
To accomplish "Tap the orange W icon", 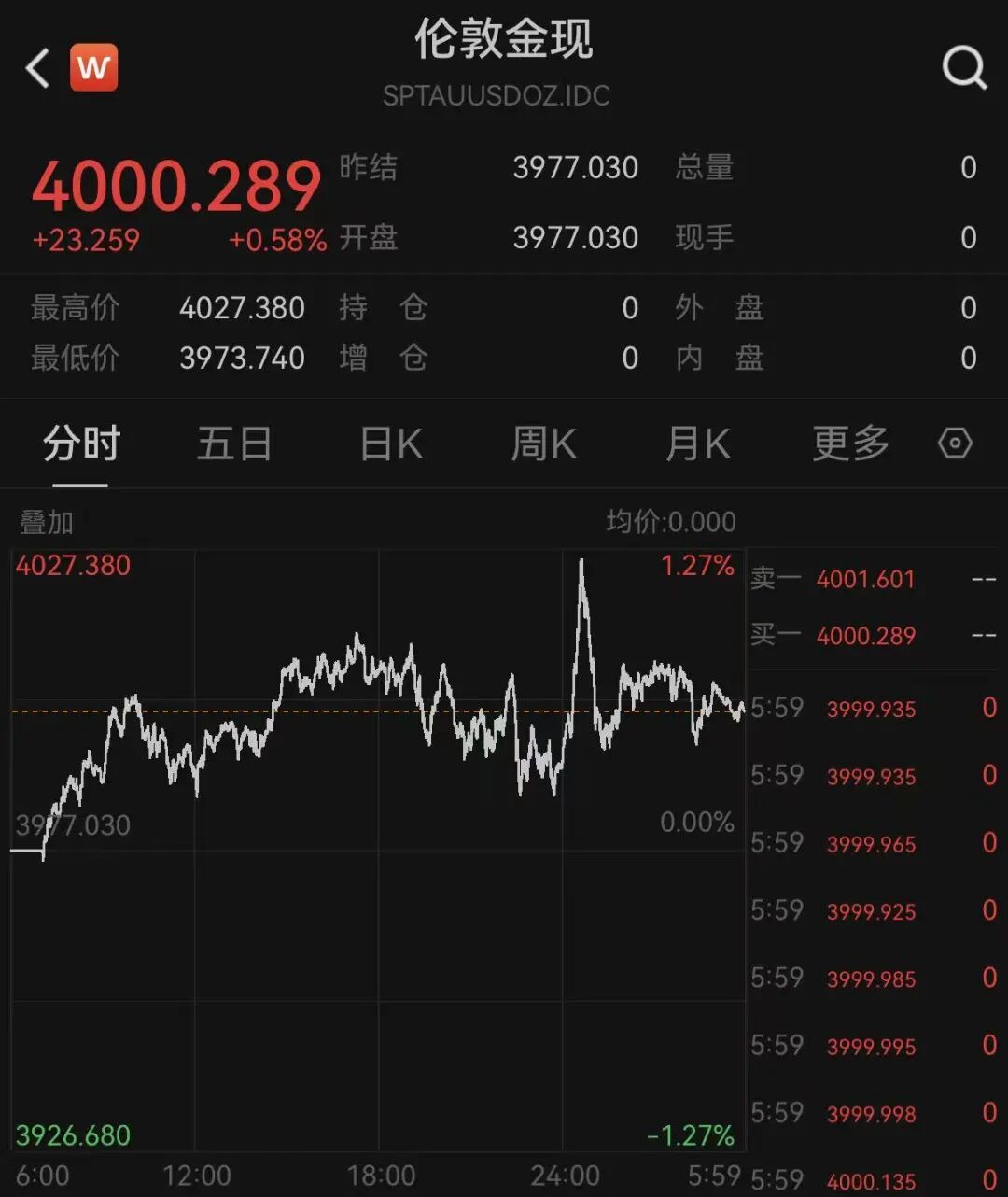I will (x=93, y=67).
